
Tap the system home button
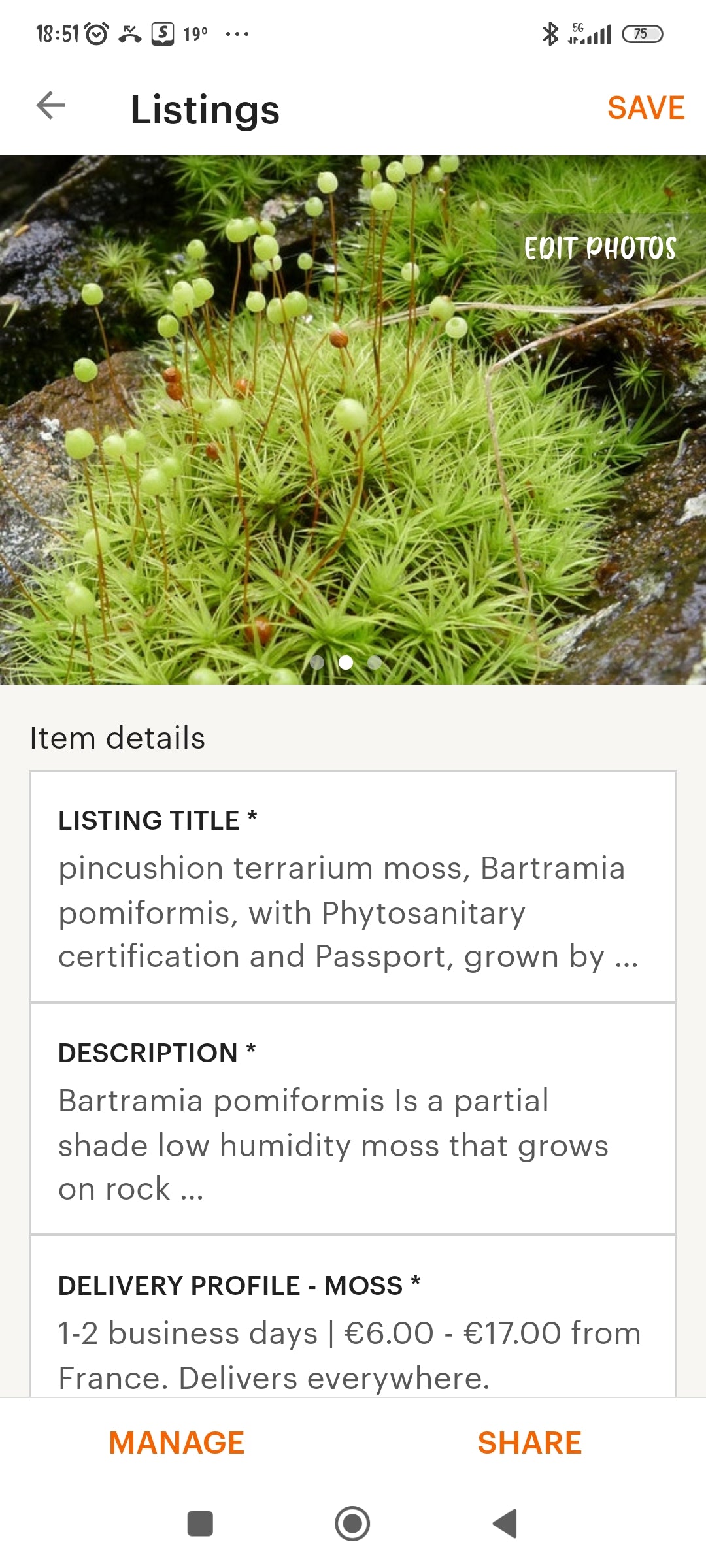click(x=352, y=1524)
